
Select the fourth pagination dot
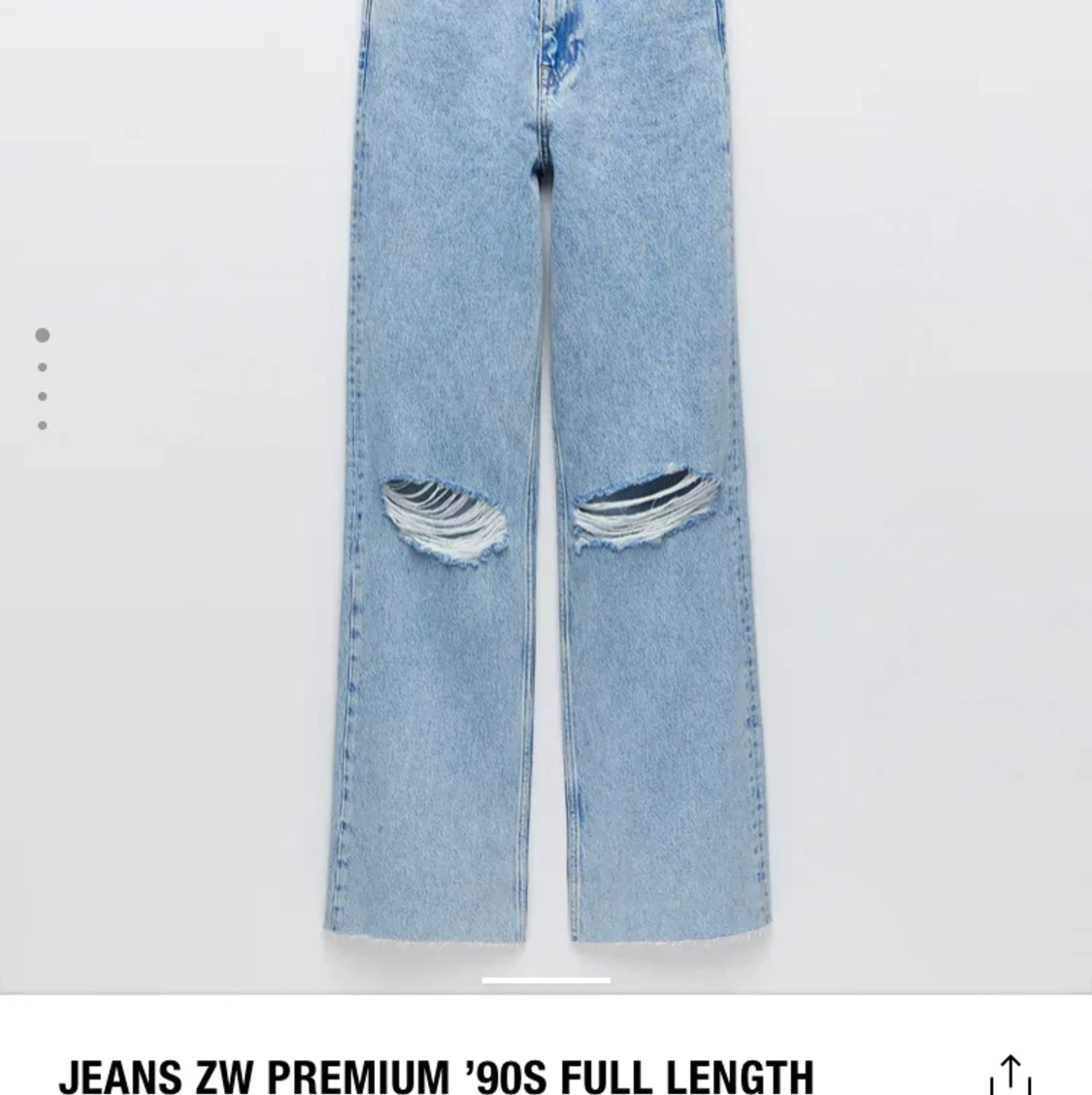pos(43,424)
